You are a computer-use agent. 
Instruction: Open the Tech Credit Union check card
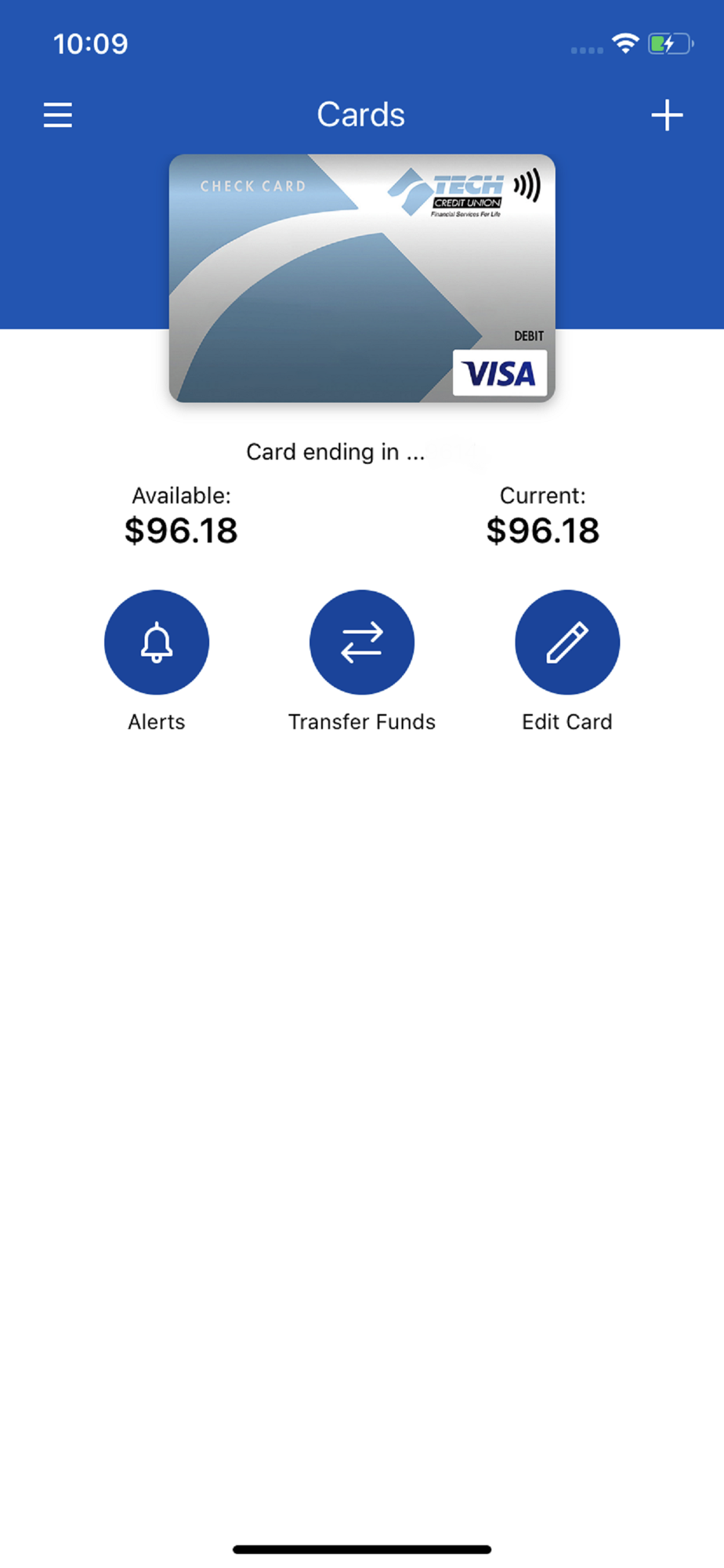[362, 278]
